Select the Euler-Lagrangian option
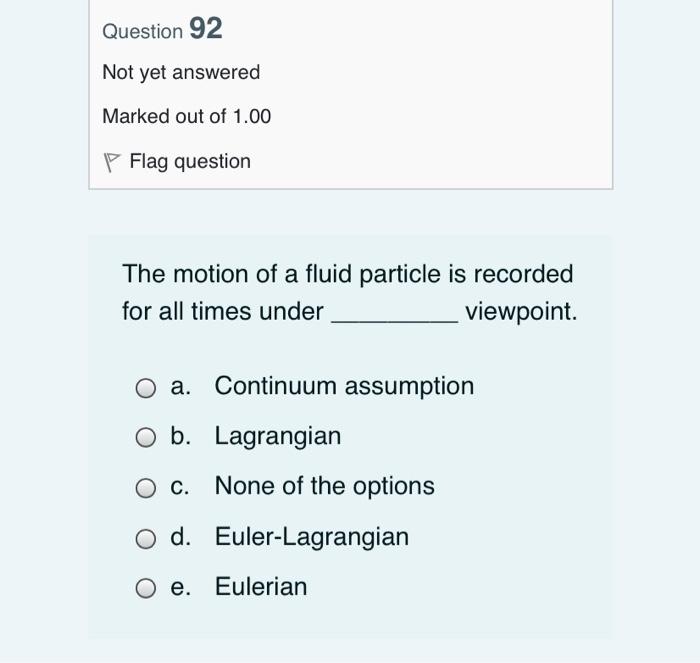This screenshot has width=700, height=663. pyautogui.click(x=148, y=538)
